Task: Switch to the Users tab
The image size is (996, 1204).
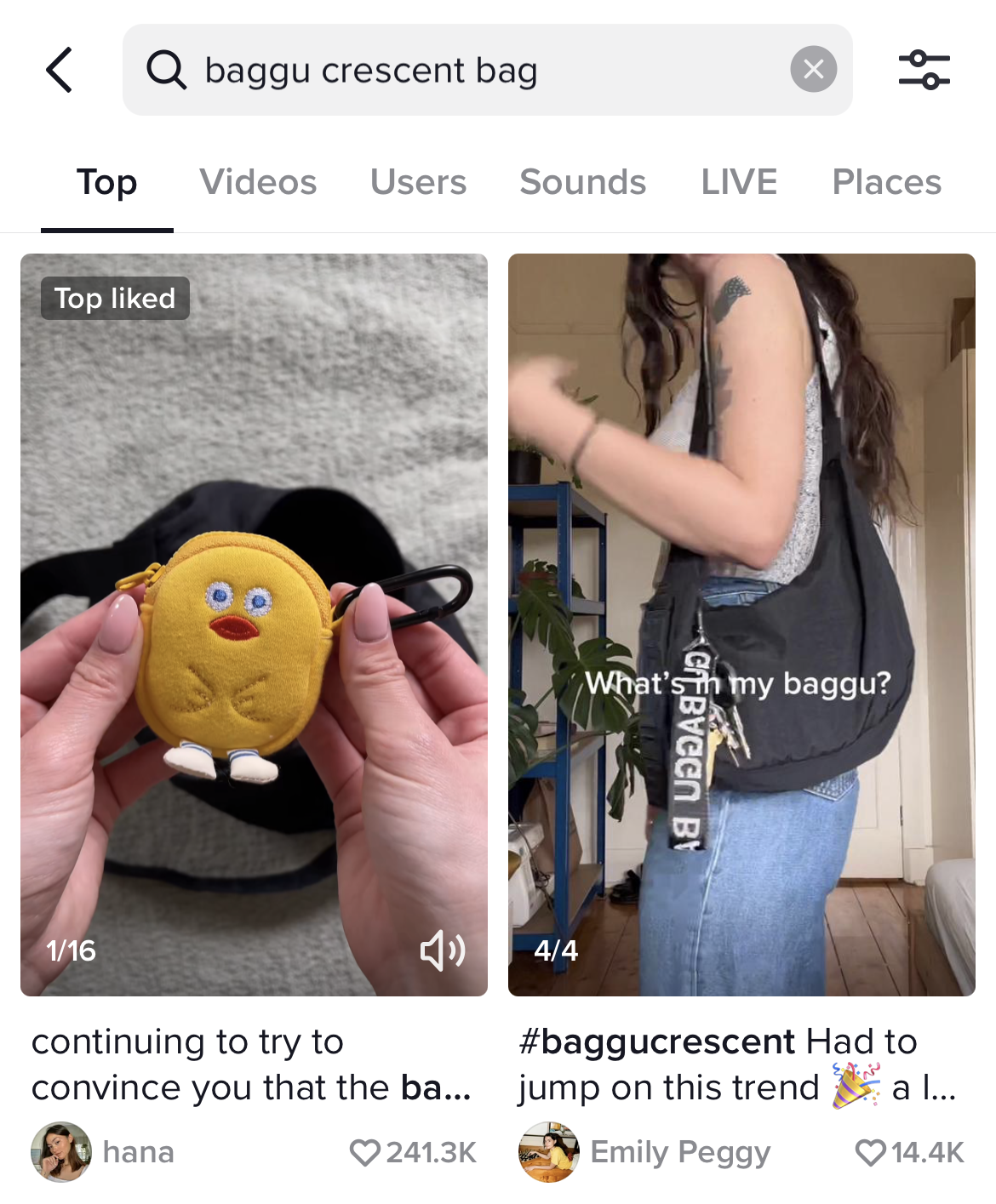Action: click(x=418, y=182)
